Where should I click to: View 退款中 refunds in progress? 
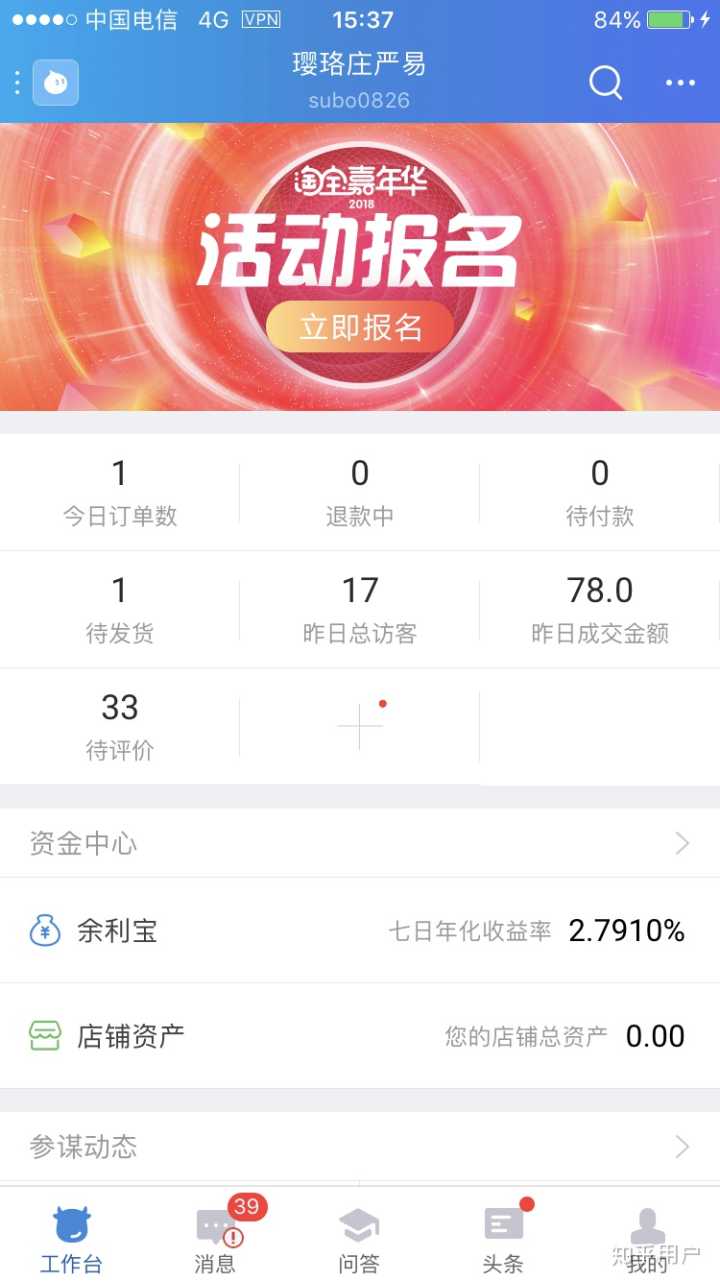point(360,492)
